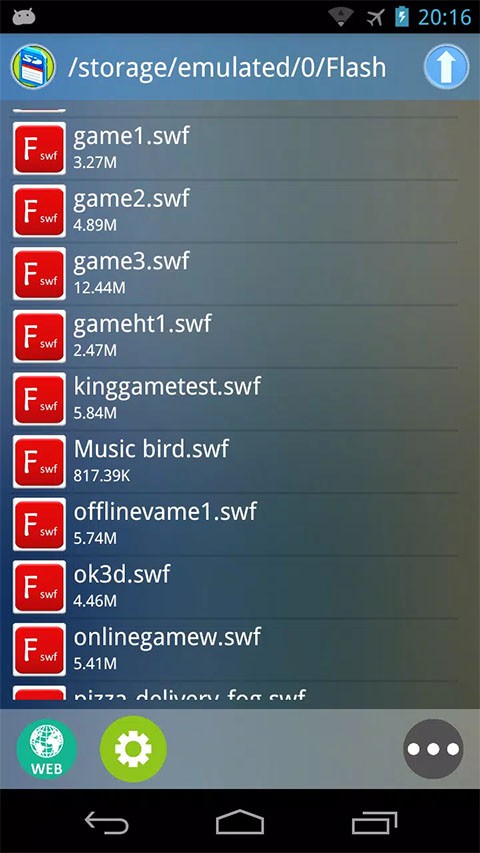Play Music bird.swf
This screenshot has height=853, width=480.
235,461
